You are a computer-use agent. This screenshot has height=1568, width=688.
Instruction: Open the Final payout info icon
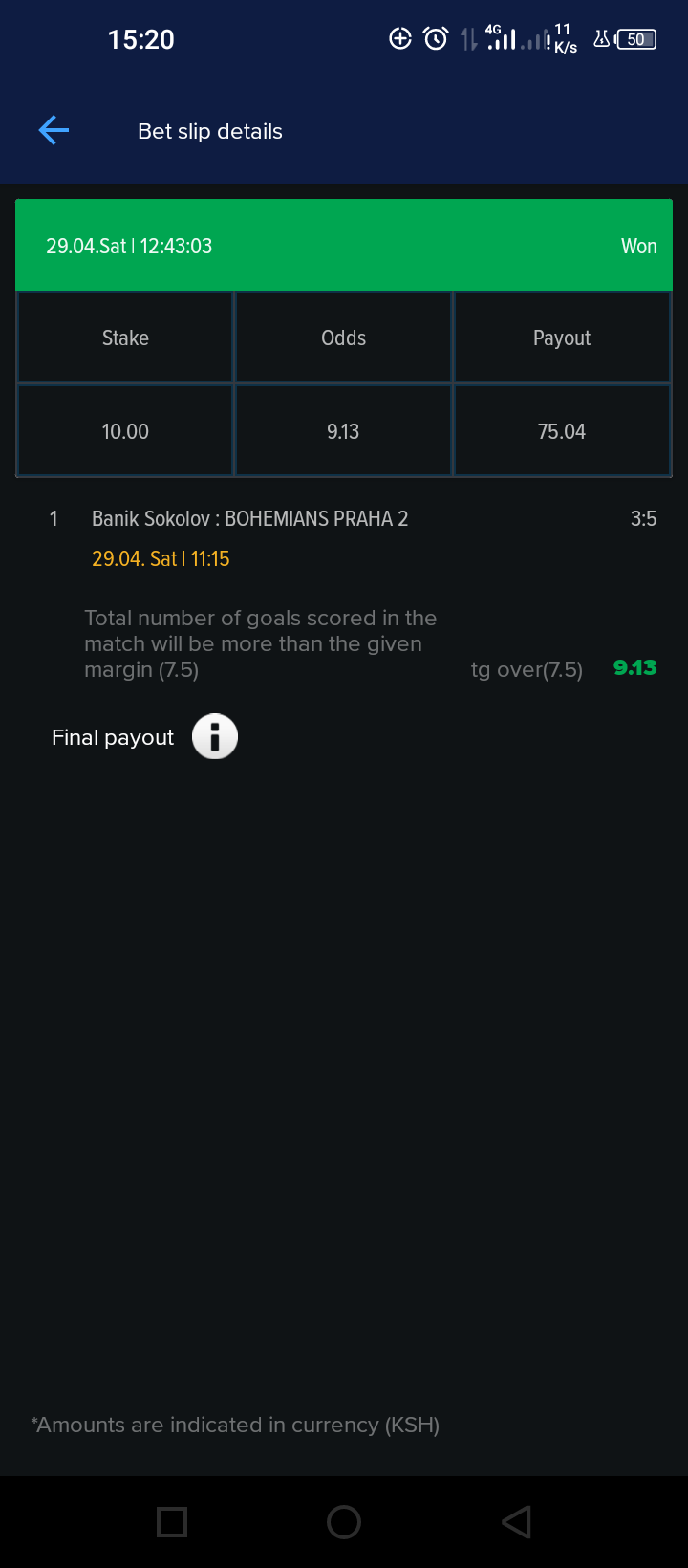point(215,737)
